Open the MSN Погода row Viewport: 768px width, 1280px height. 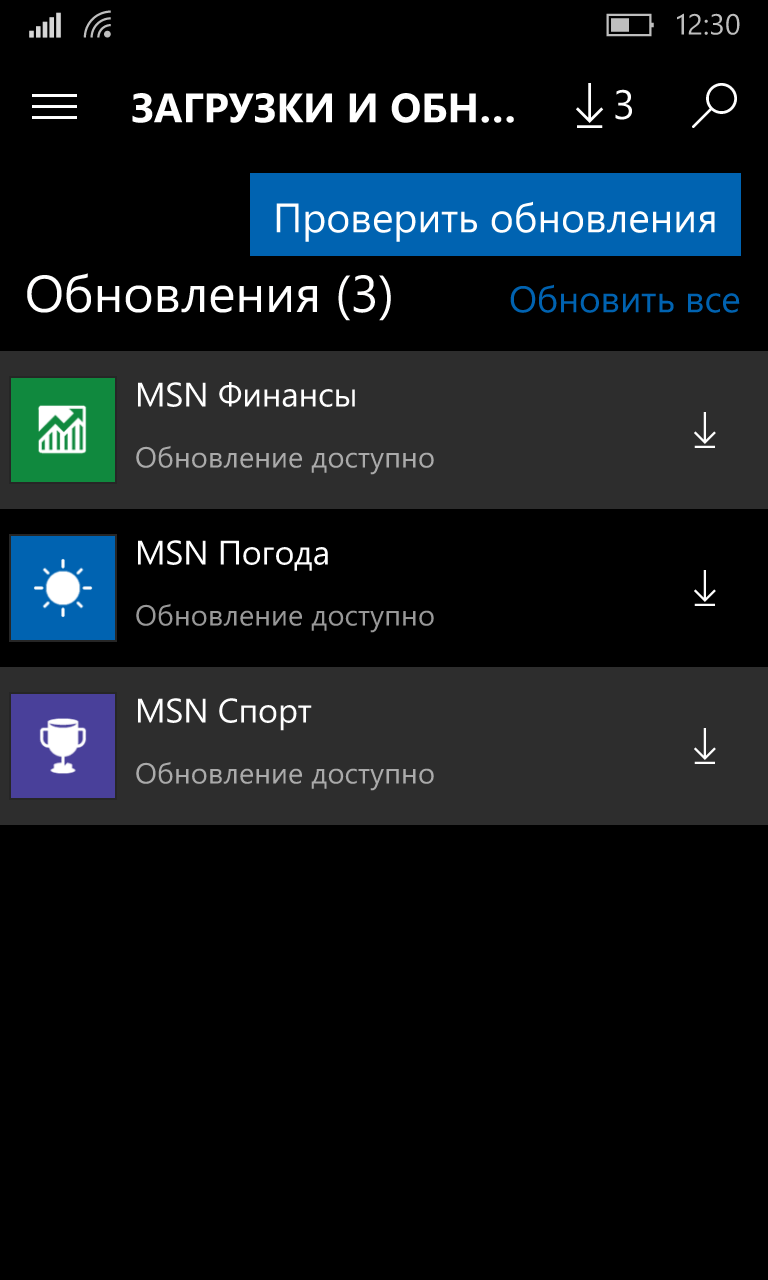(x=384, y=588)
